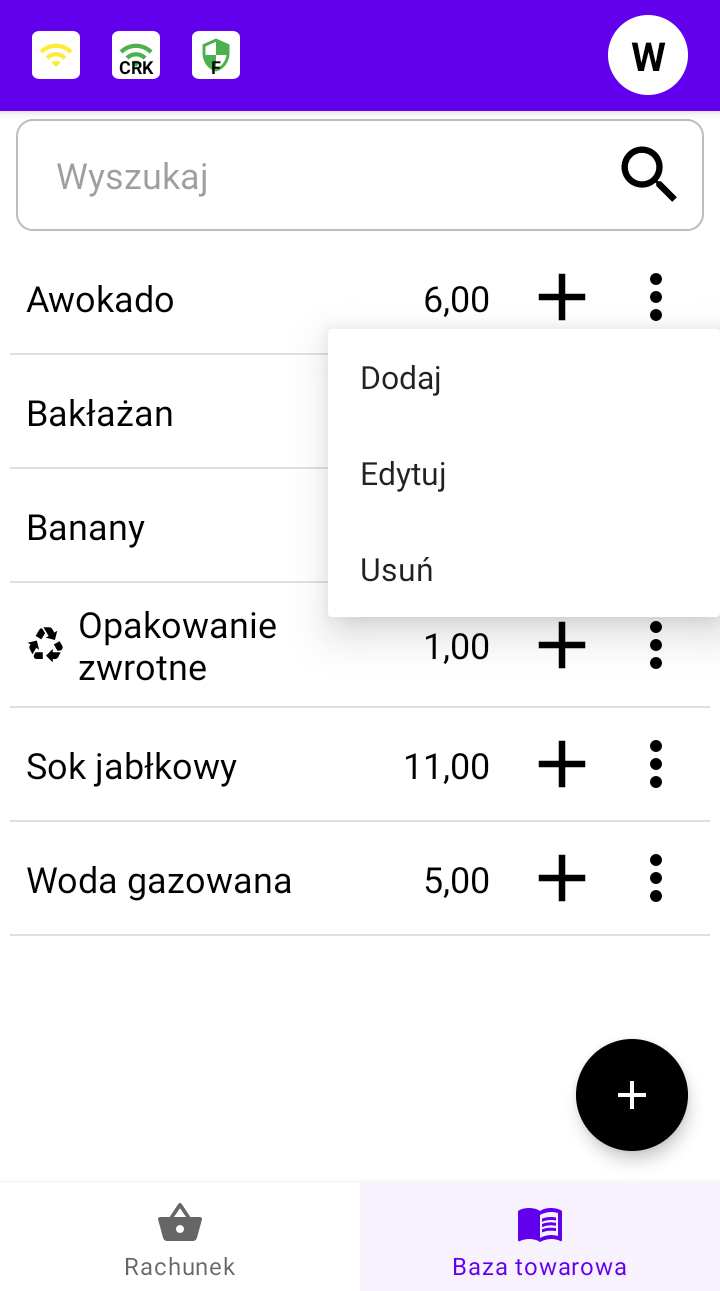The width and height of the screenshot is (720, 1291).
Task: Add Opakowanie zwrotne with the plus icon
Action: coord(562,646)
